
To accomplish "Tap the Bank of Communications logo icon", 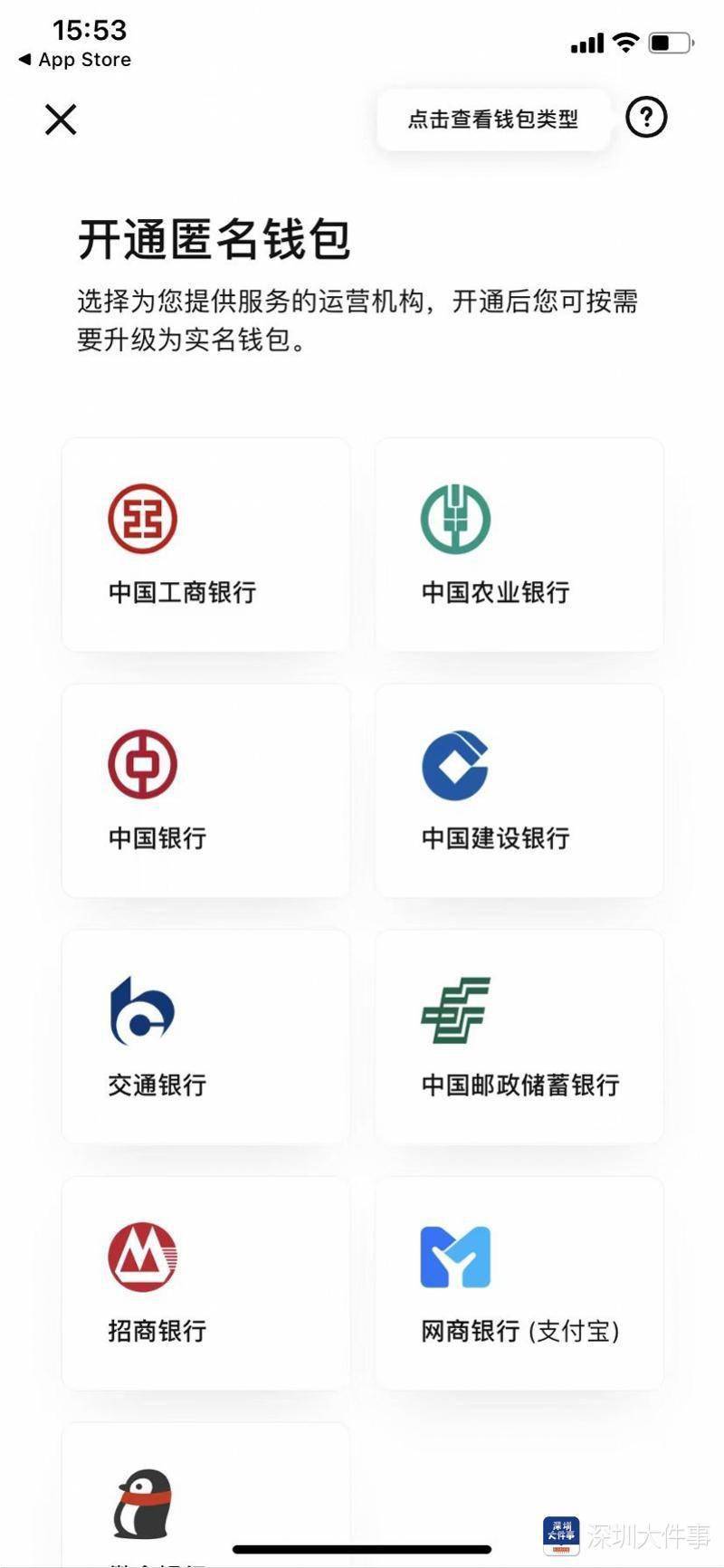I will click(x=142, y=1009).
